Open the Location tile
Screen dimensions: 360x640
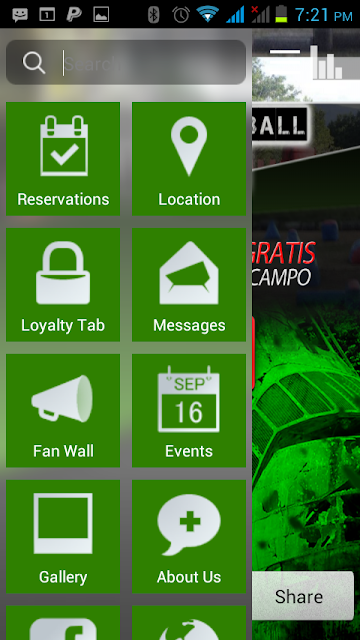point(189,159)
